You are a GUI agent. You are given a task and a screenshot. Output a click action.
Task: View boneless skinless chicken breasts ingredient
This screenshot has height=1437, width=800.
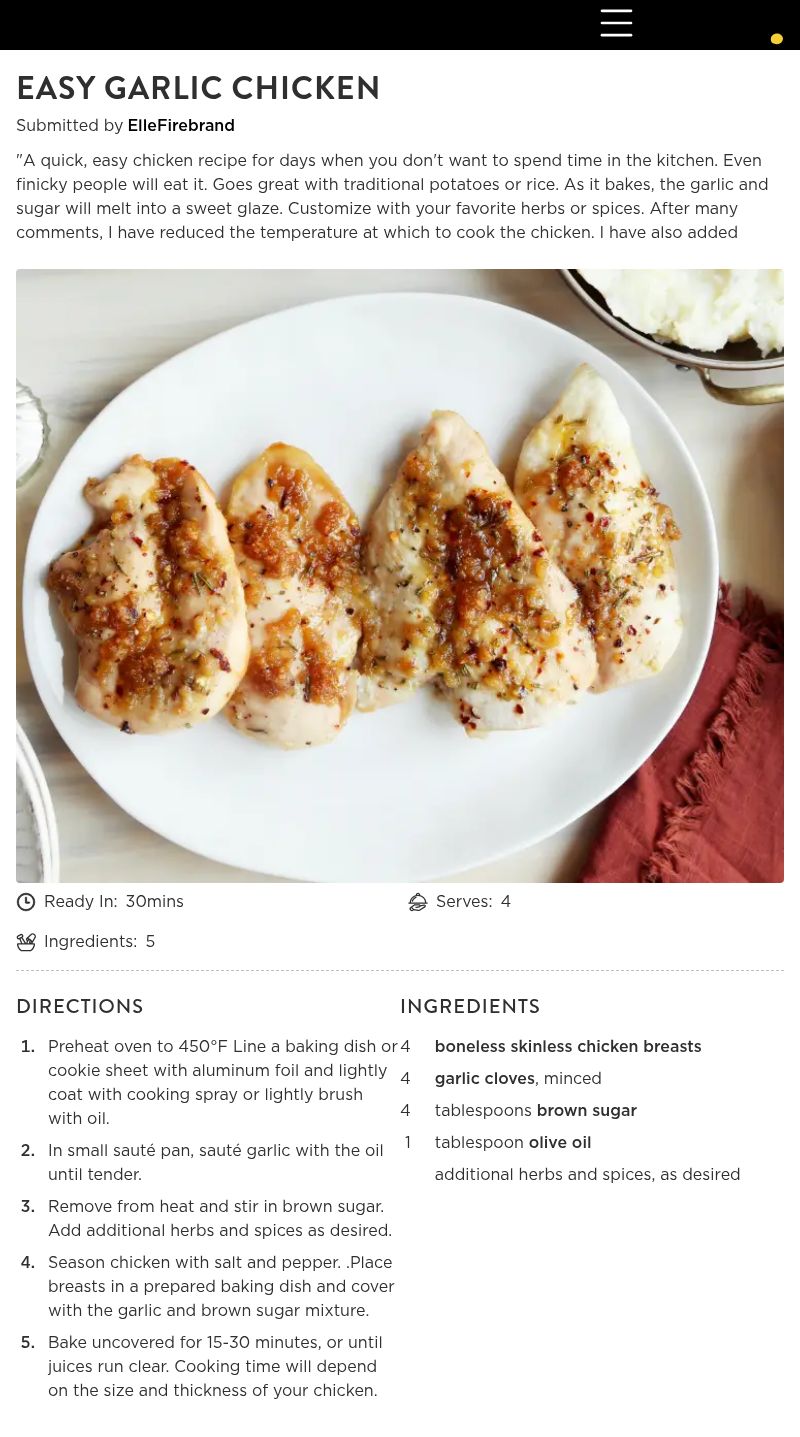(567, 1046)
